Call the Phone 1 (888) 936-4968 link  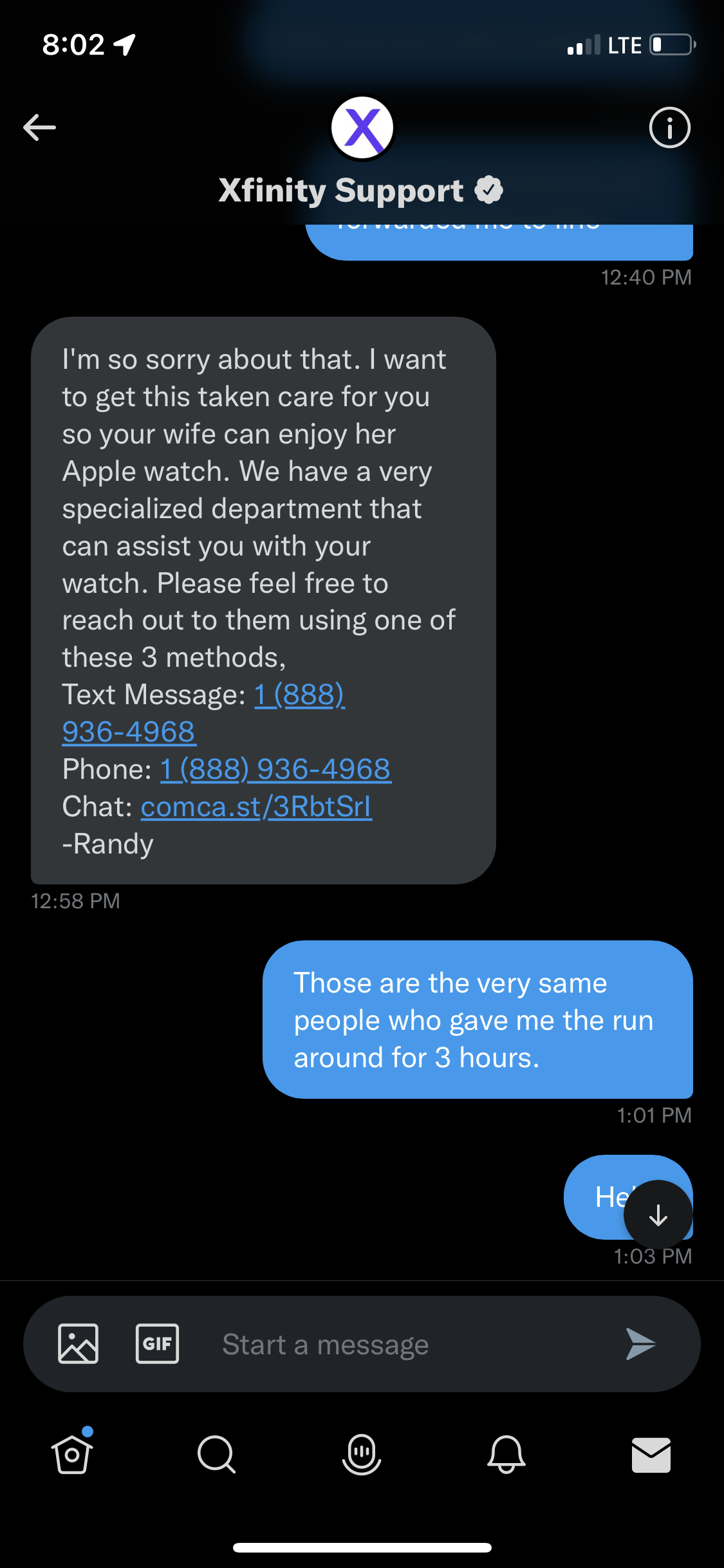[x=275, y=769]
